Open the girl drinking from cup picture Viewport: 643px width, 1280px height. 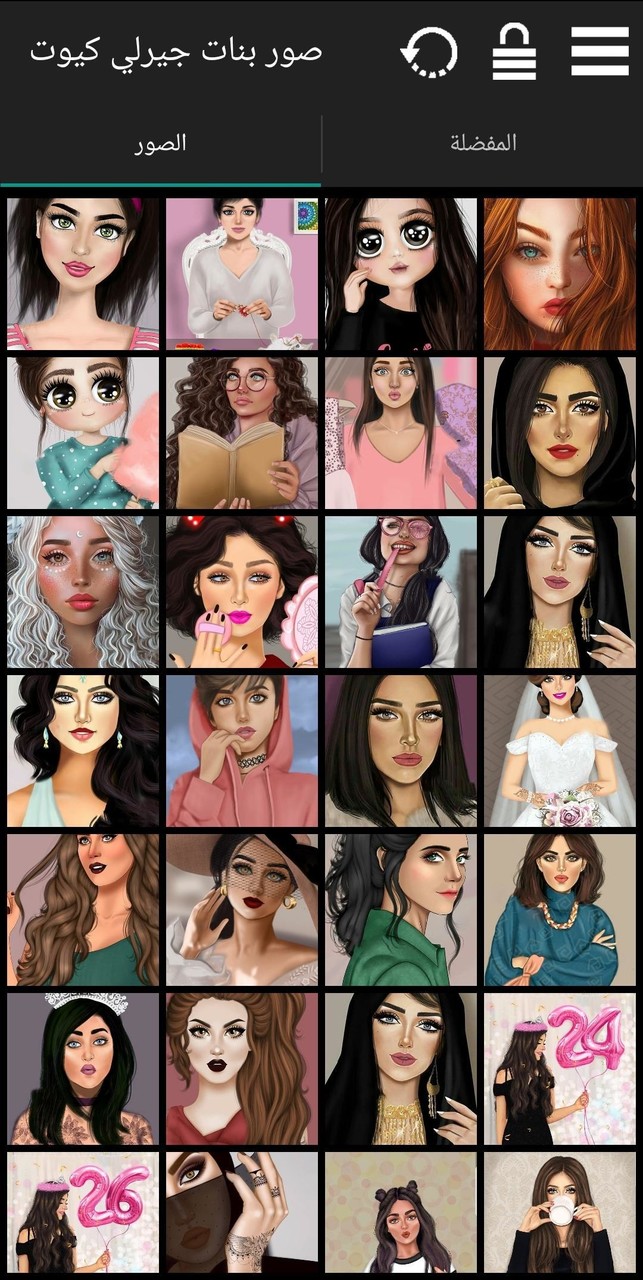pyautogui.click(x=559, y=1212)
